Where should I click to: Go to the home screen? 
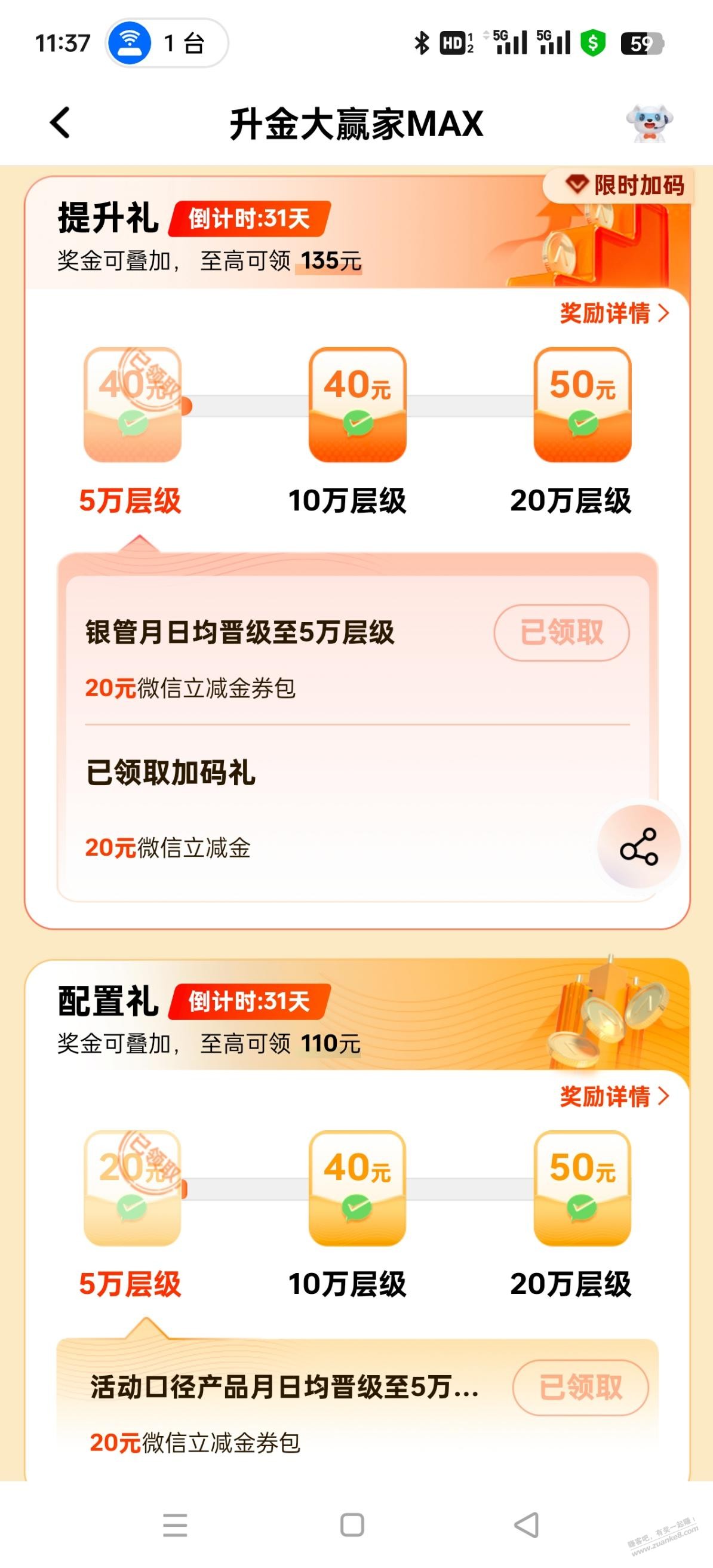tap(352, 1525)
